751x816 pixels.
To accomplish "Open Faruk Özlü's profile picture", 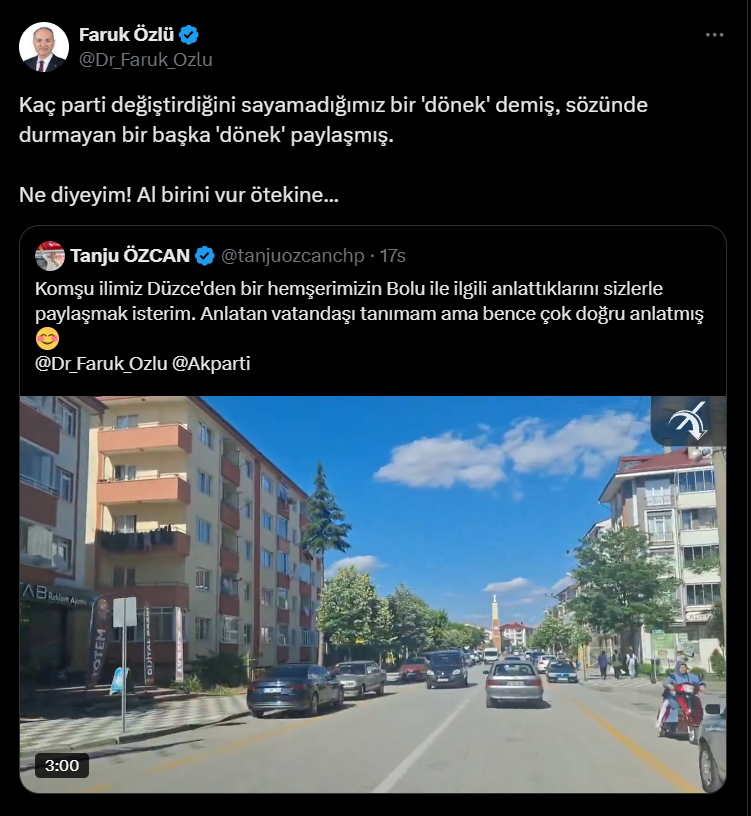I will point(44,47).
